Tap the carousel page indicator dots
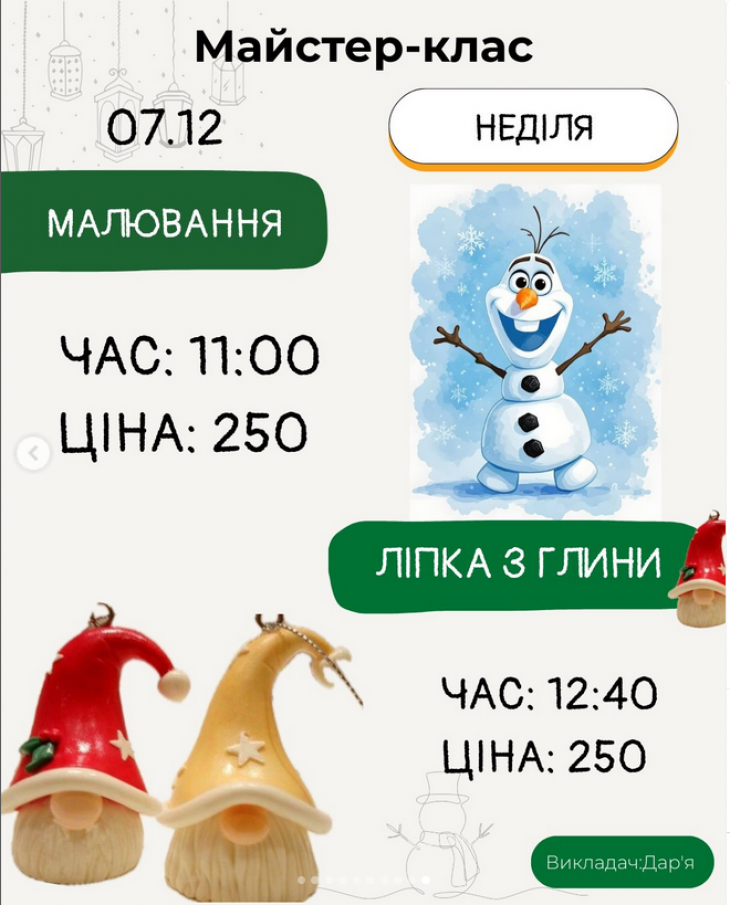Image resolution: width=730 pixels, height=905 pixels. point(363,881)
